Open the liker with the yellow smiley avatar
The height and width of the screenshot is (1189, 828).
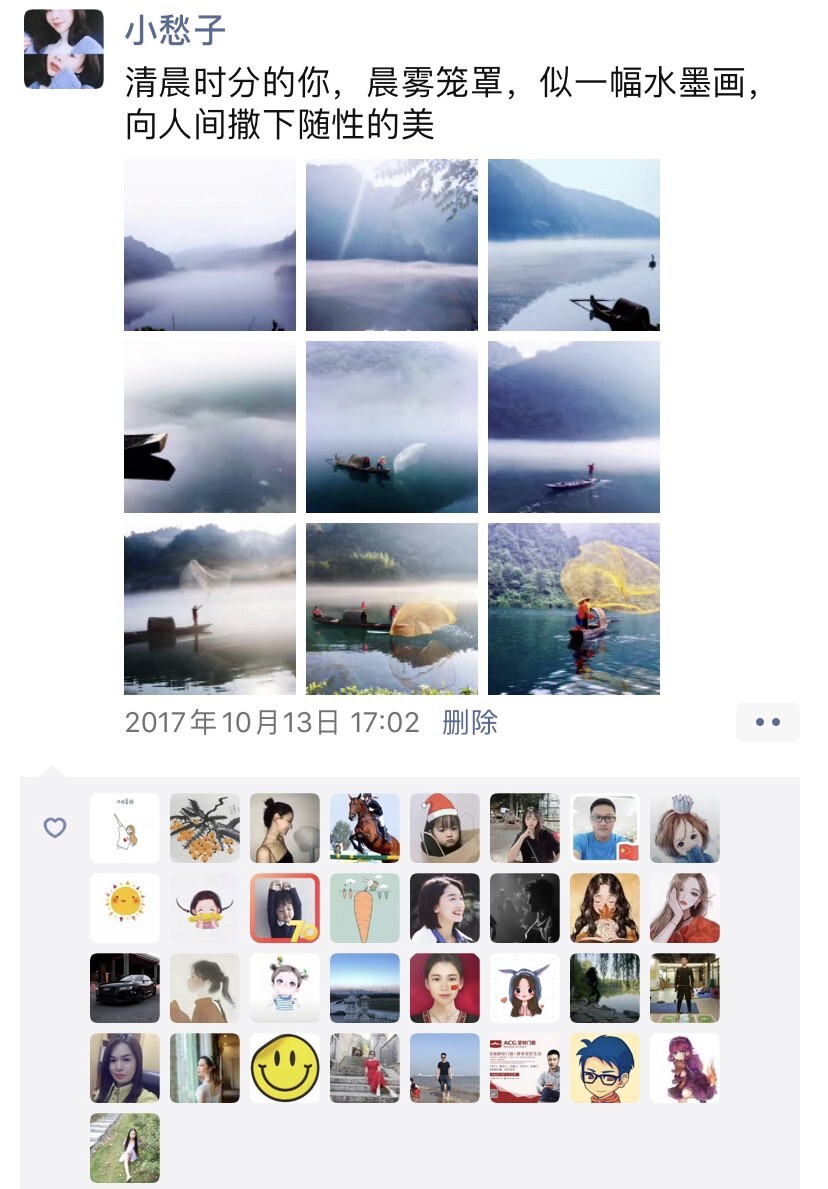(x=285, y=1068)
